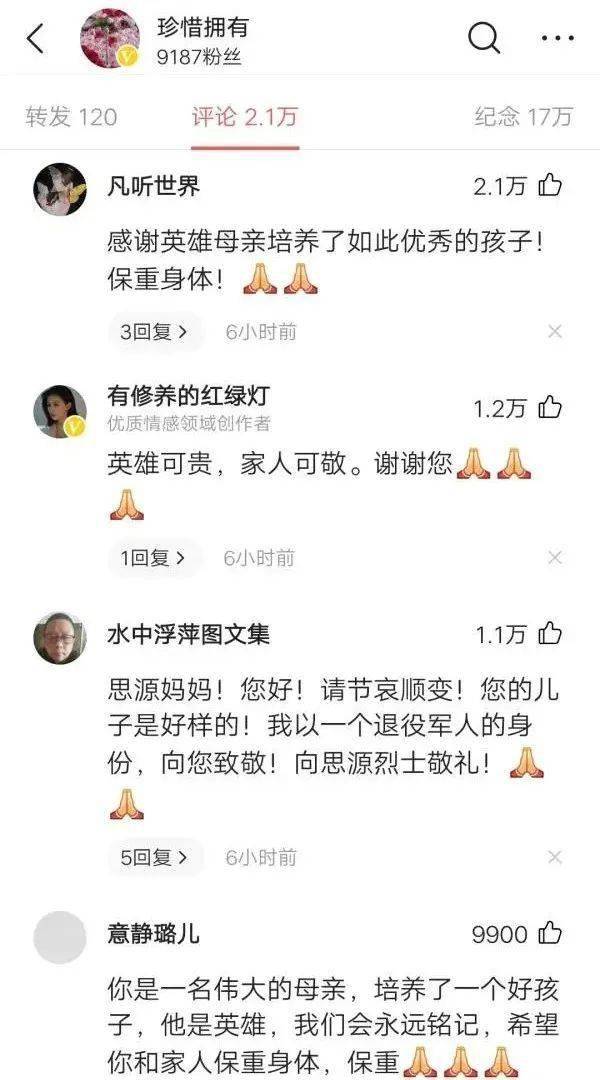Dismiss 凡听世界's comment with the X
This screenshot has height=1080, width=600.
click(x=555, y=332)
